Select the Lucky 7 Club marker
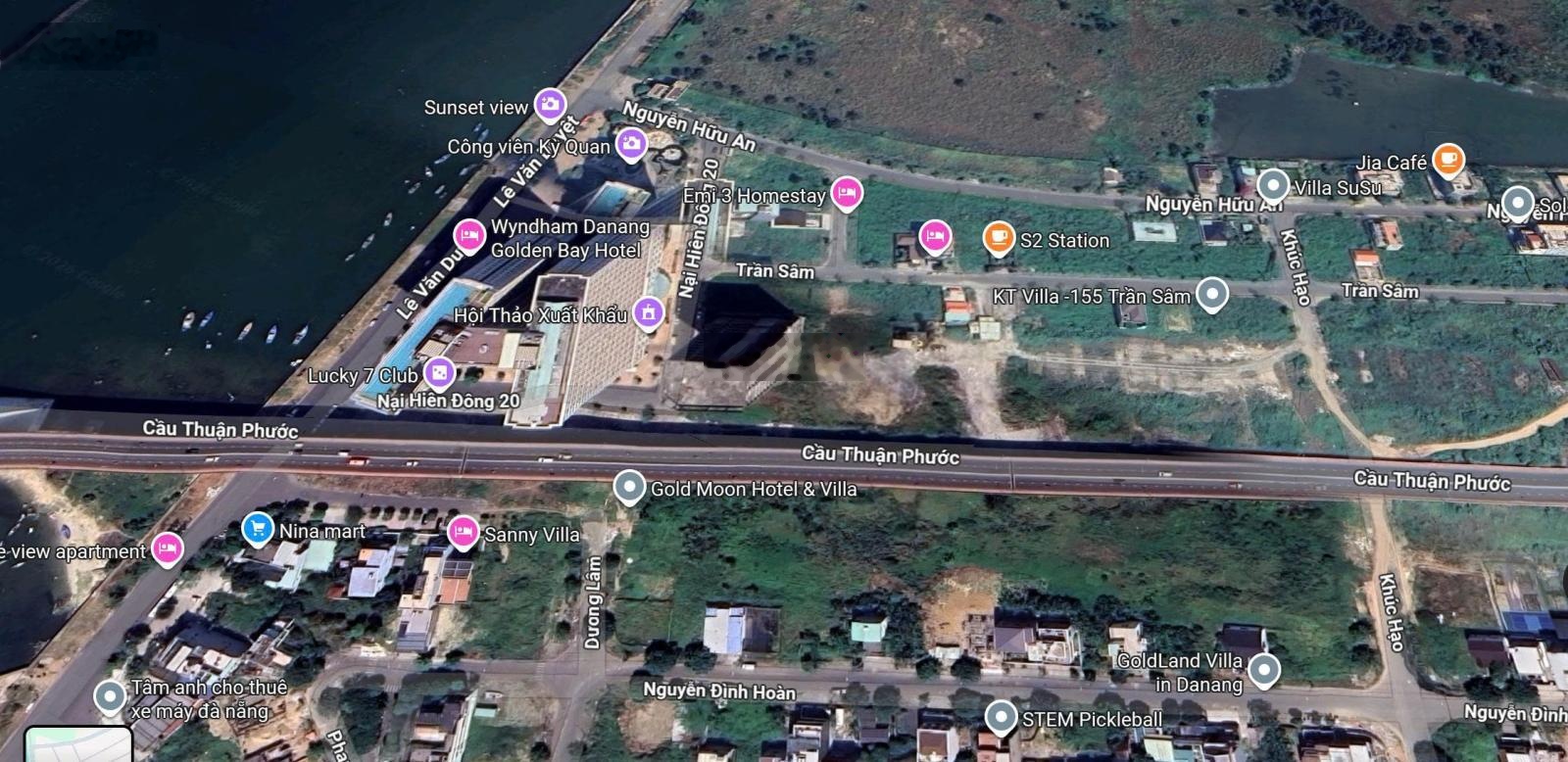1568x762 pixels. [x=440, y=373]
